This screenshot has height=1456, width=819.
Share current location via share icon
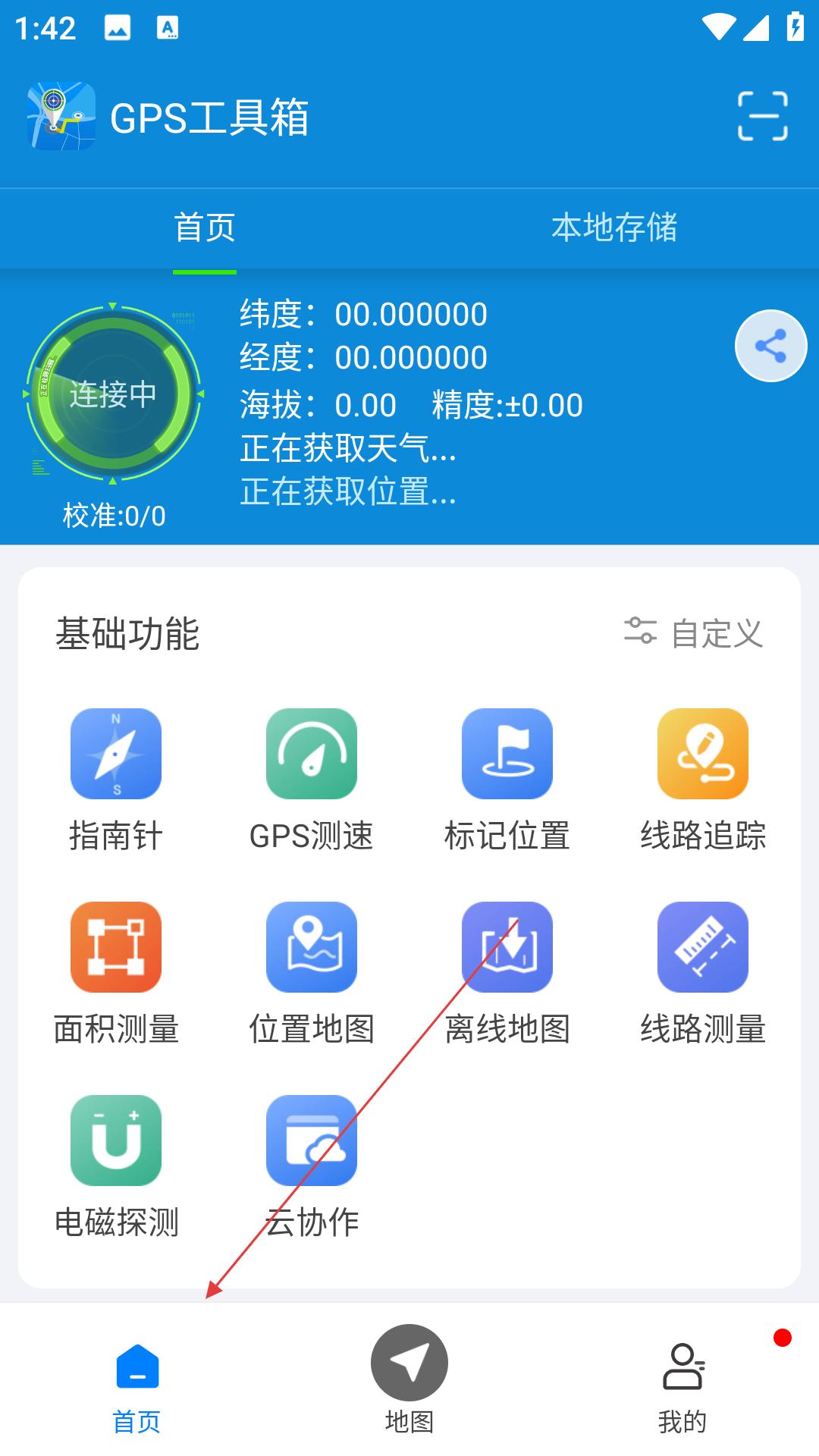(x=770, y=346)
